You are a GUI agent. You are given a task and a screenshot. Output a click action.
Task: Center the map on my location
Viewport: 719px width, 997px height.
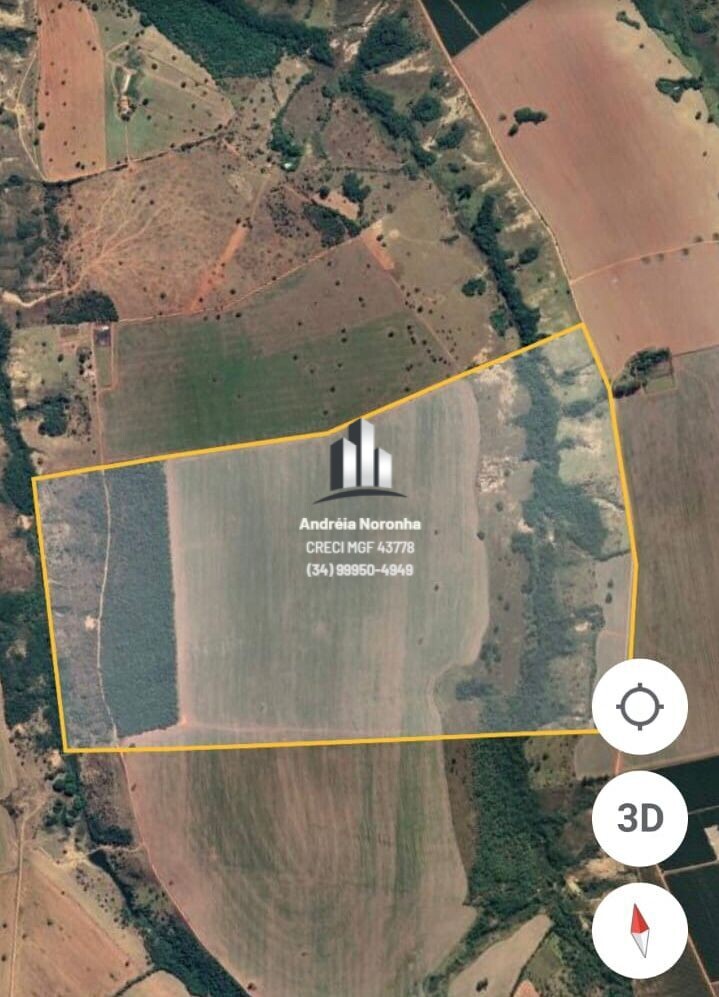click(x=640, y=707)
